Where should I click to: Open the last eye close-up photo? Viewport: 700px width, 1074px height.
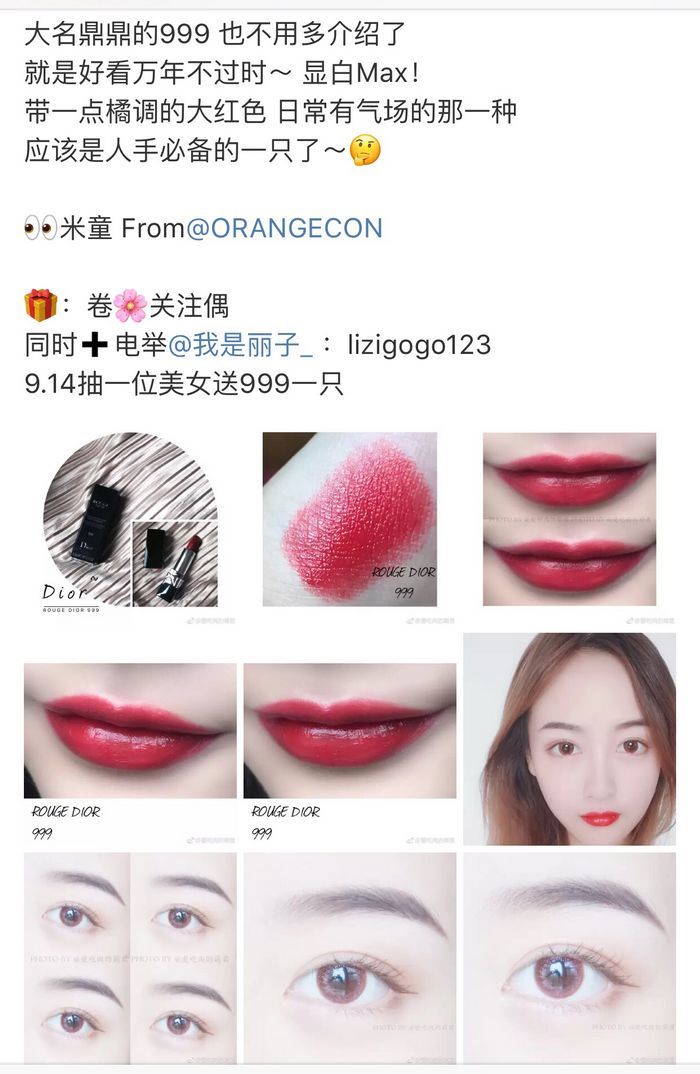[x=569, y=958]
